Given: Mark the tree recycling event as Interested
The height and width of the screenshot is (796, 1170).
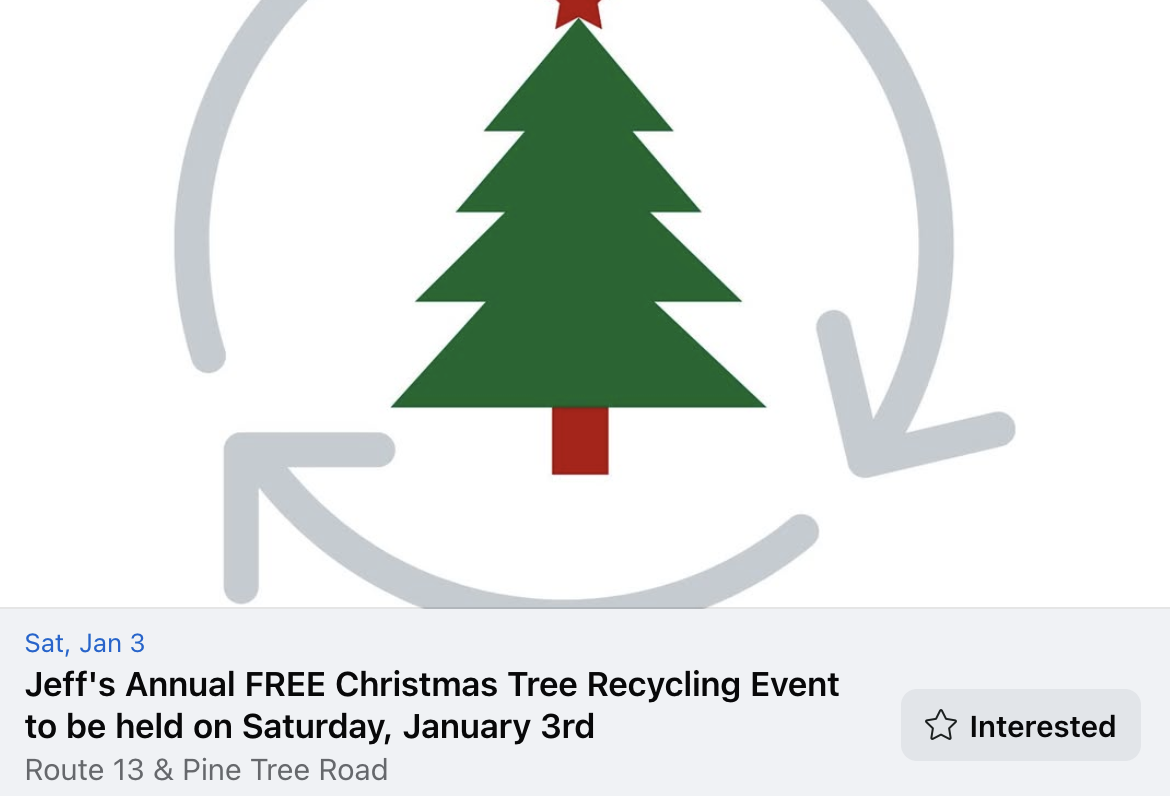Looking at the screenshot, I should 1020,725.
